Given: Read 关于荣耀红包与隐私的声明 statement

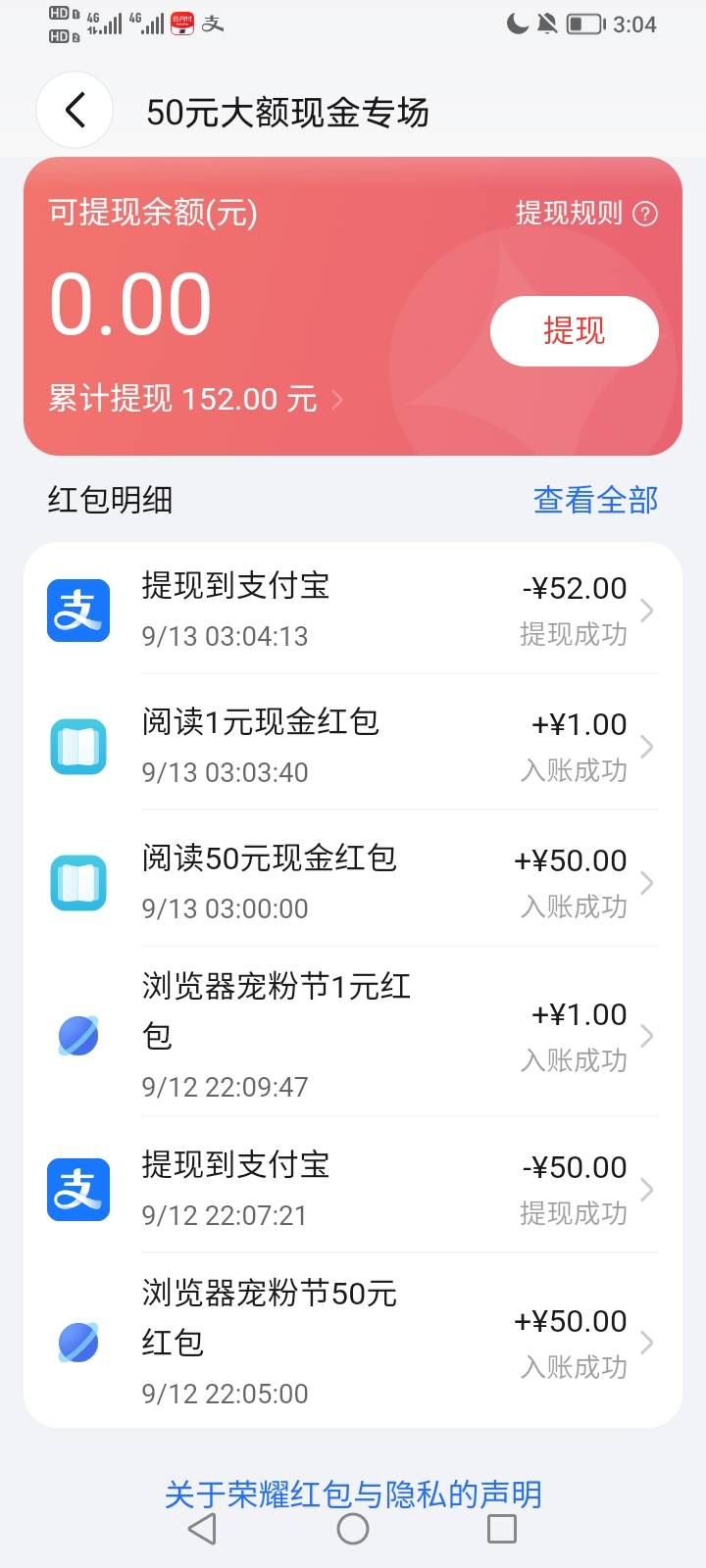Looking at the screenshot, I should tap(353, 1494).
